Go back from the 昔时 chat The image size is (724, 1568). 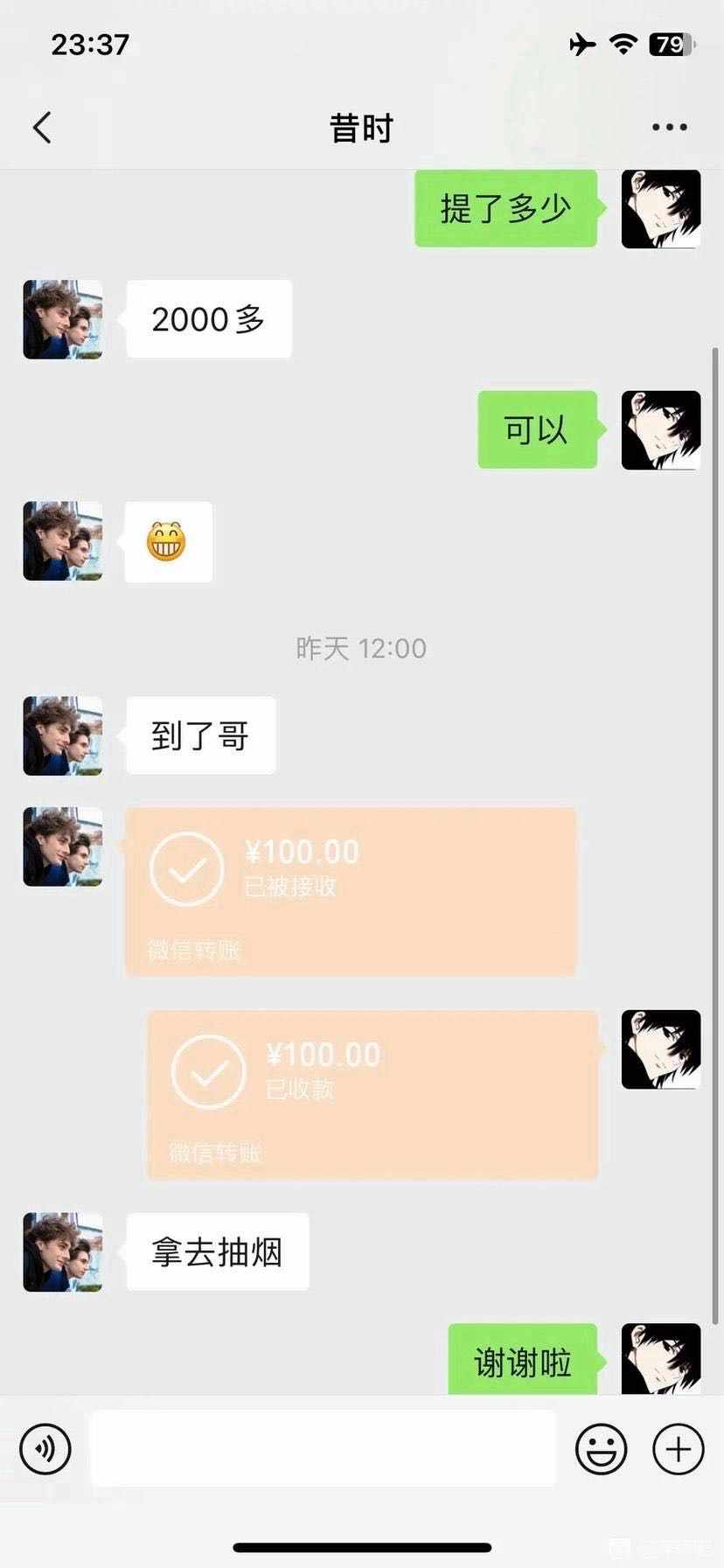click(42, 128)
